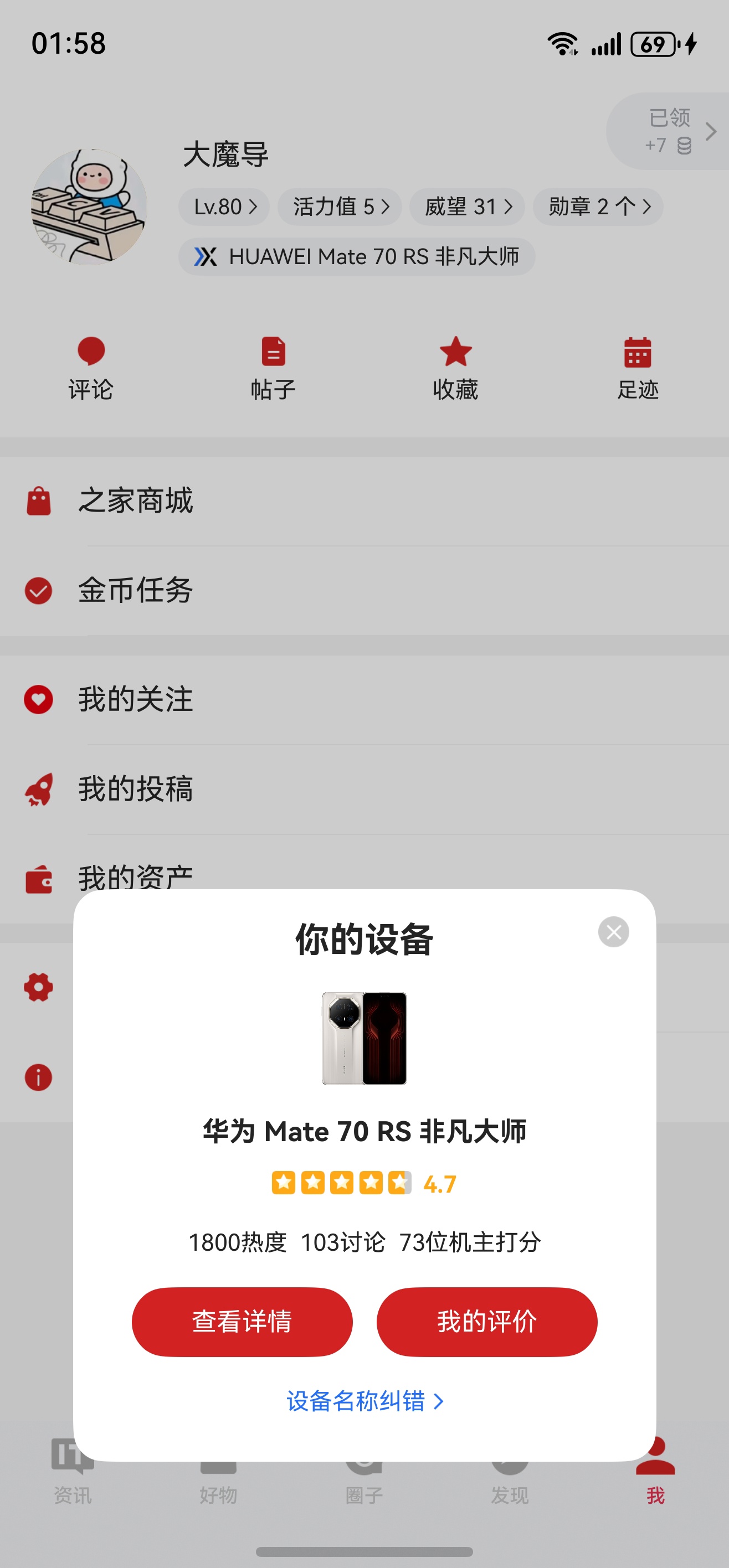The image size is (729, 1568).
Task: Open my 帖子 list
Action: pyautogui.click(x=273, y=368)
